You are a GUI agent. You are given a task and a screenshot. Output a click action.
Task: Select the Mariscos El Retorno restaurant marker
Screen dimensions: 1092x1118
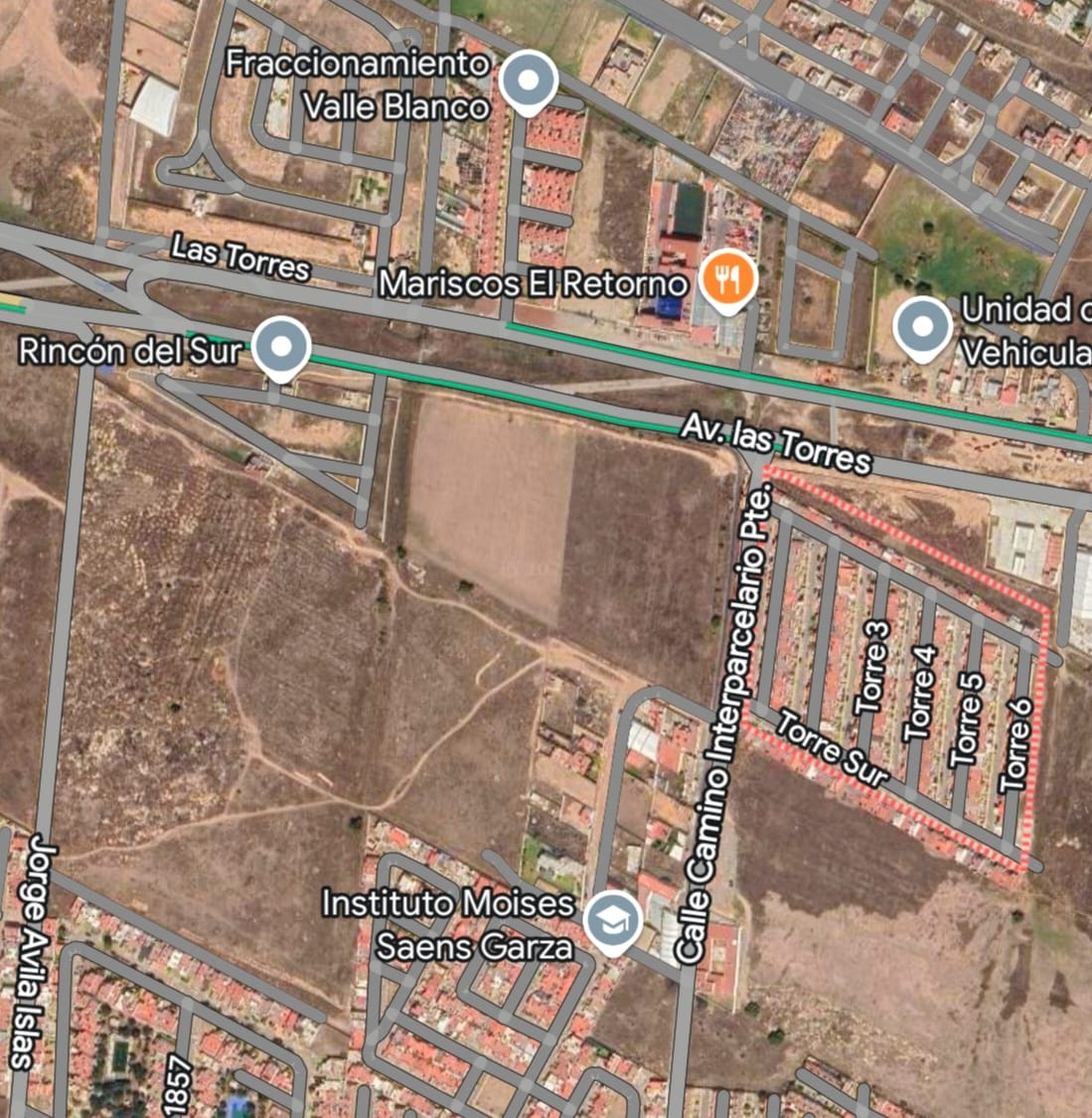click(728, 281)
